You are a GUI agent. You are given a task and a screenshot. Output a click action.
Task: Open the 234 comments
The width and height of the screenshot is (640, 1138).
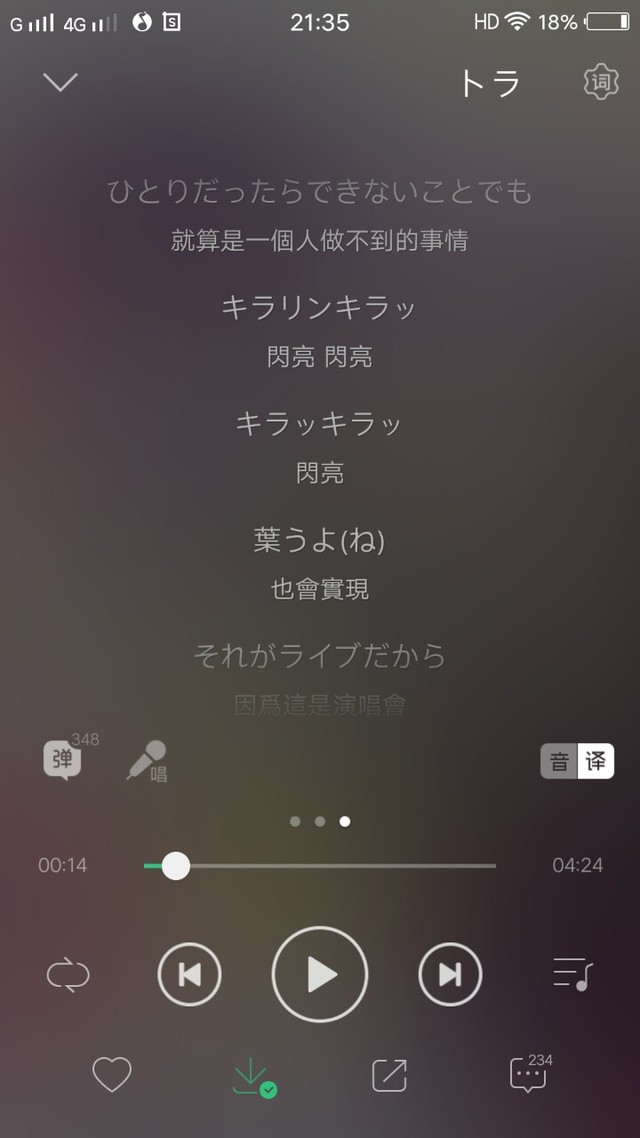point(531,1073)
